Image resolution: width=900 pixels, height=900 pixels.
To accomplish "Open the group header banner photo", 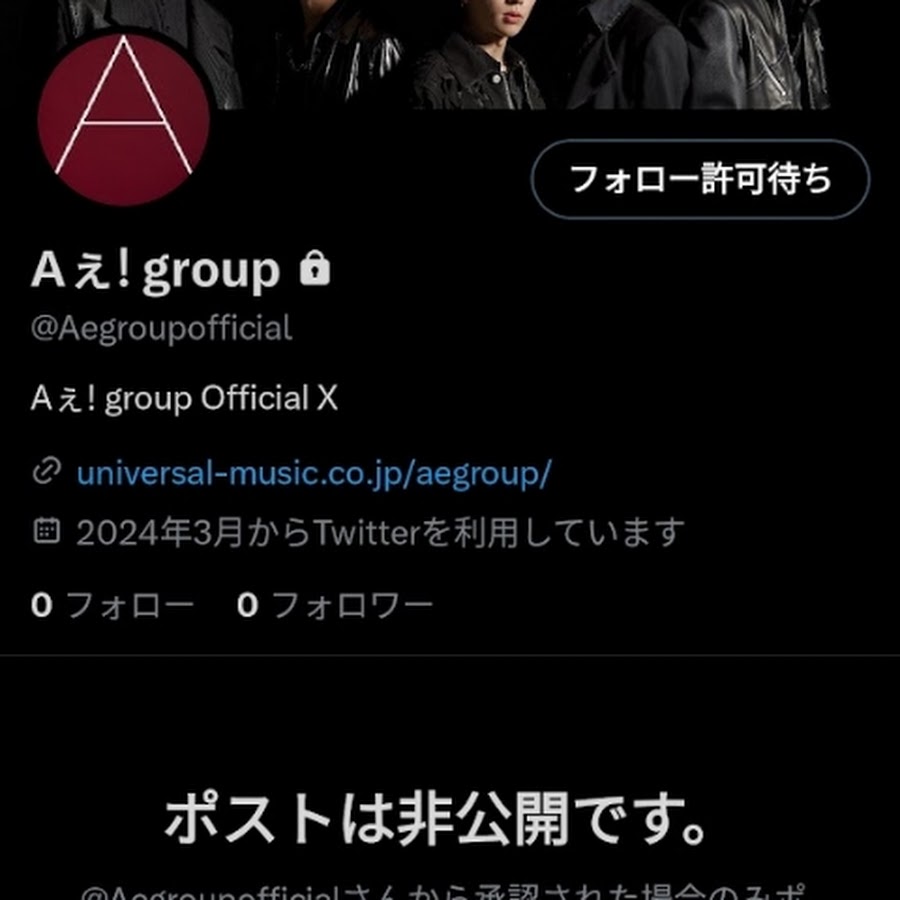I will (560, 50).
